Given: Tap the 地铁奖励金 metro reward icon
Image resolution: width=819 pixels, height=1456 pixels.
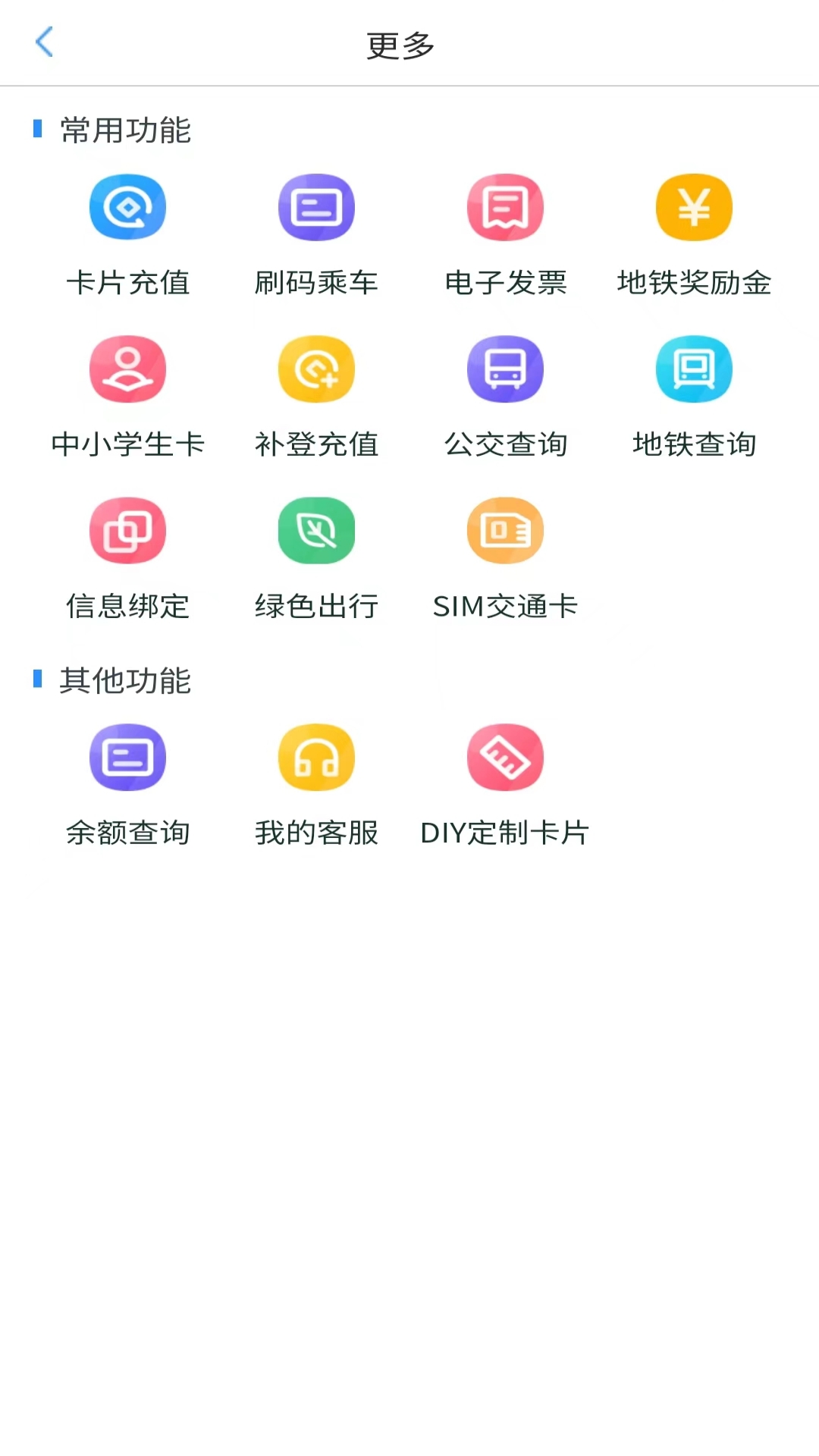Looking at the screenshot, I should point(693,207).
